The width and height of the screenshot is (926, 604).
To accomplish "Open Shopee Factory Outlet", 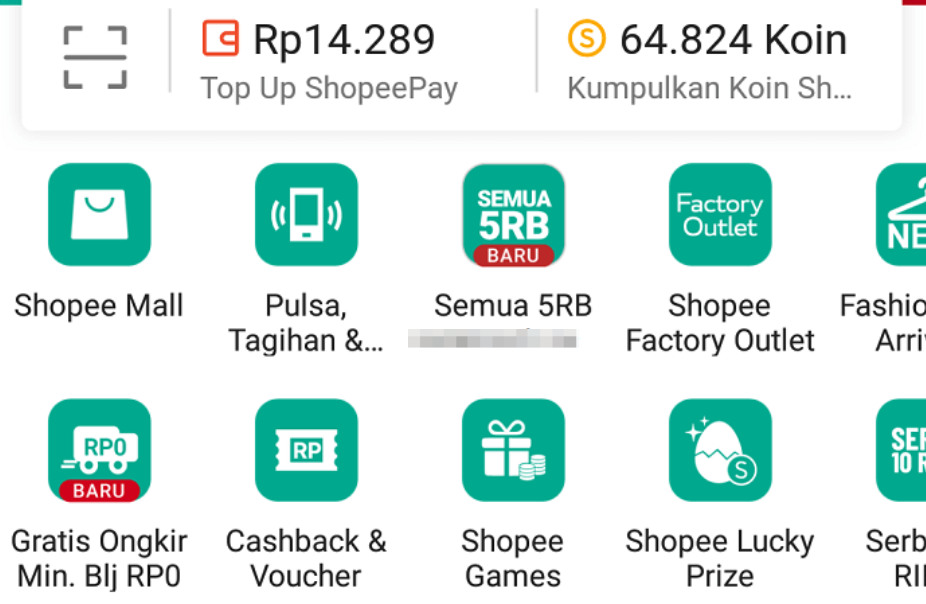I will tap(720, 215).
